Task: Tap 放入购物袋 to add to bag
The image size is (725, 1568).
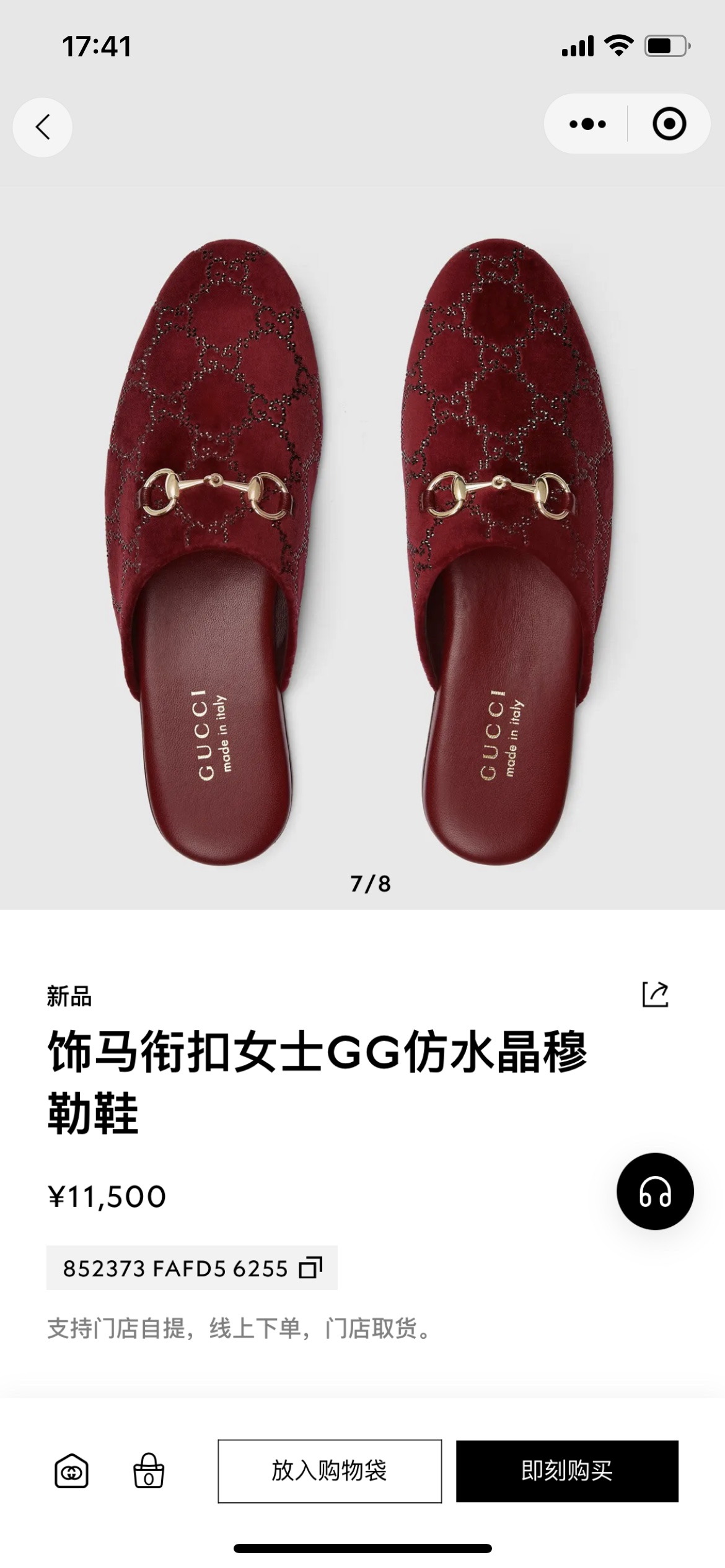Action: (x=330, y=1471)
